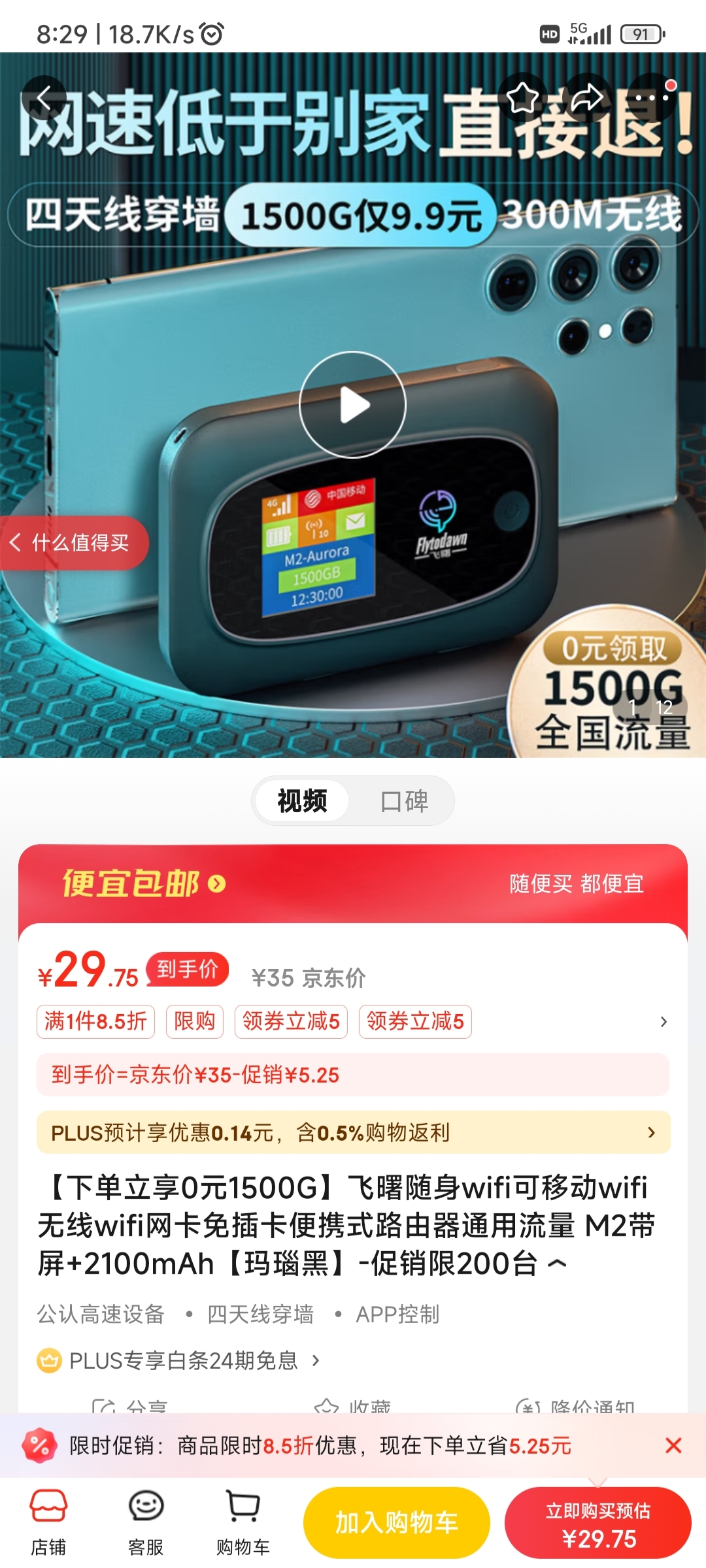The width and height of the screenshot is (706, 1568).
Task: Go back using the top-left arrow
Action: click(x=44, y=99)
